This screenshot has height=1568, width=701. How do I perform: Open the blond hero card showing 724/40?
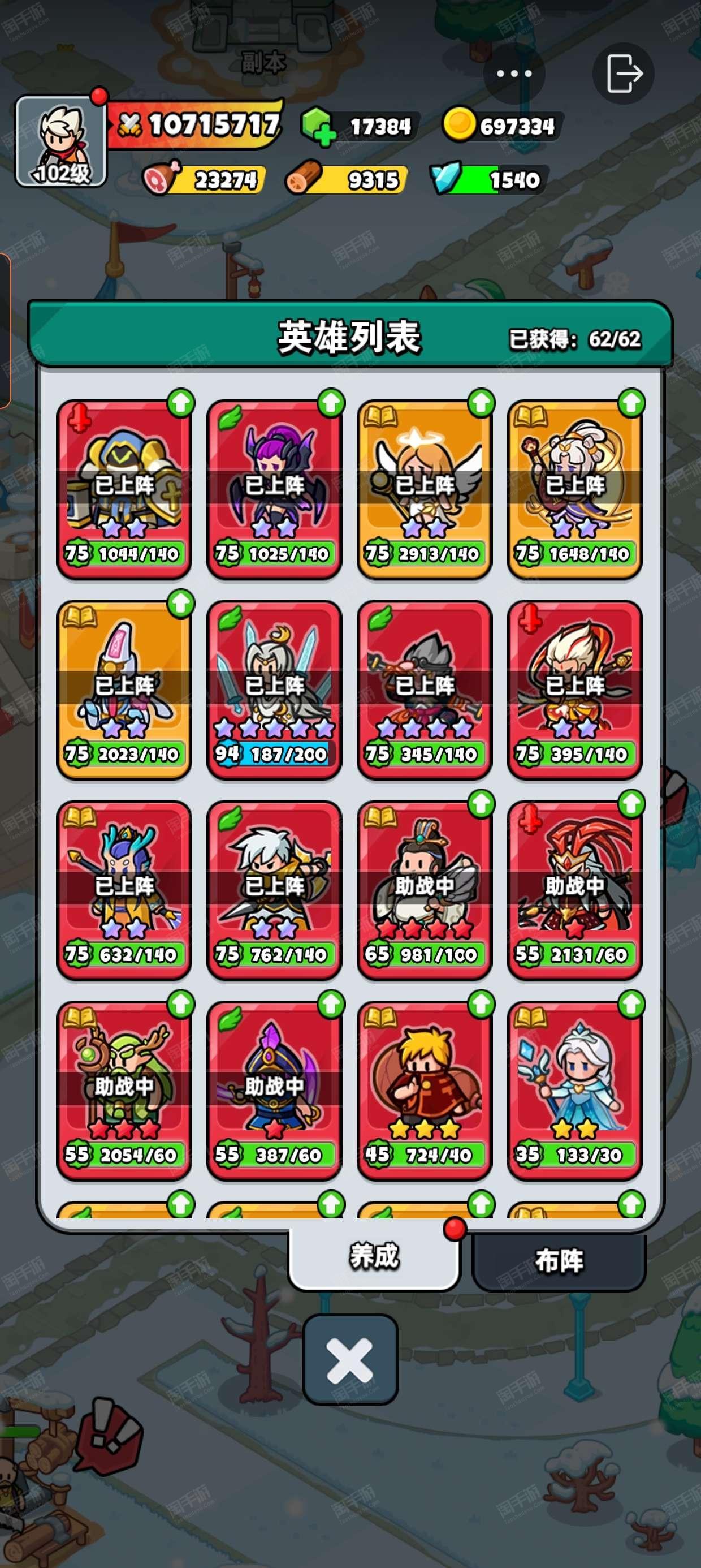424,1089
